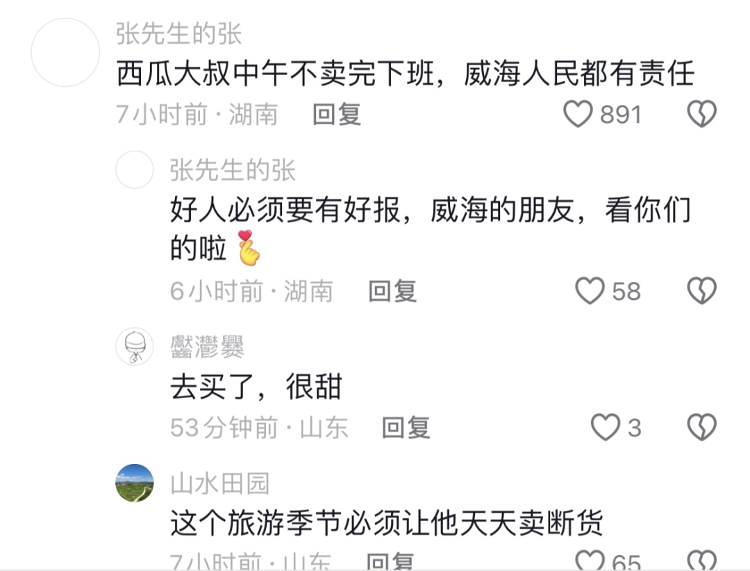
Task: Reply to the 西瓜大叔 comment by 张先生的张
Action: (337, 114)
